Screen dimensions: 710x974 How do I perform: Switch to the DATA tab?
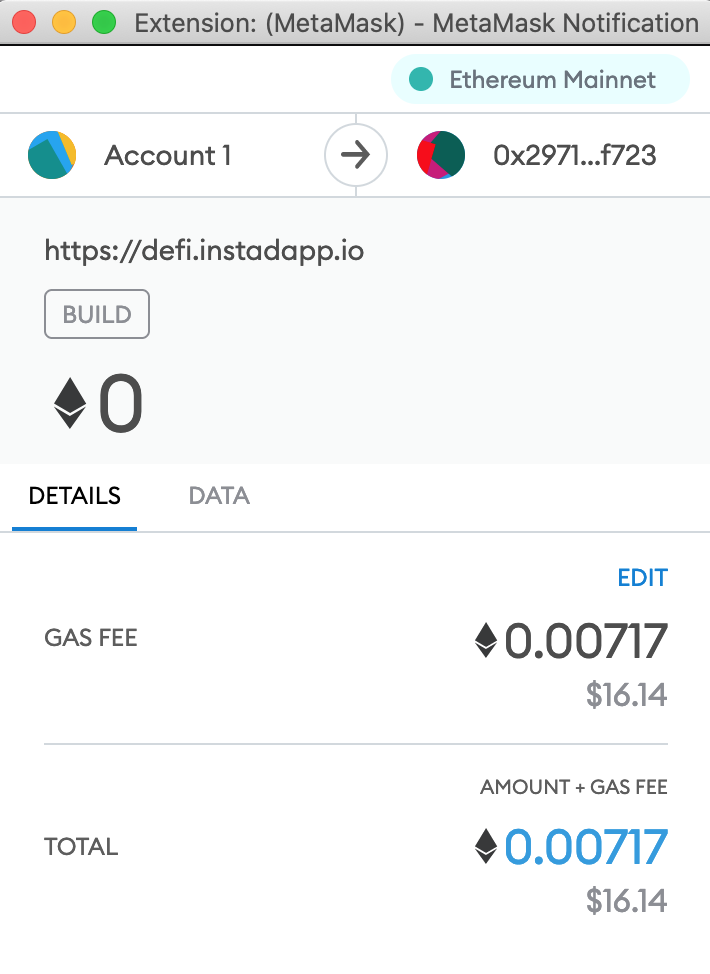tap(219, 495)
